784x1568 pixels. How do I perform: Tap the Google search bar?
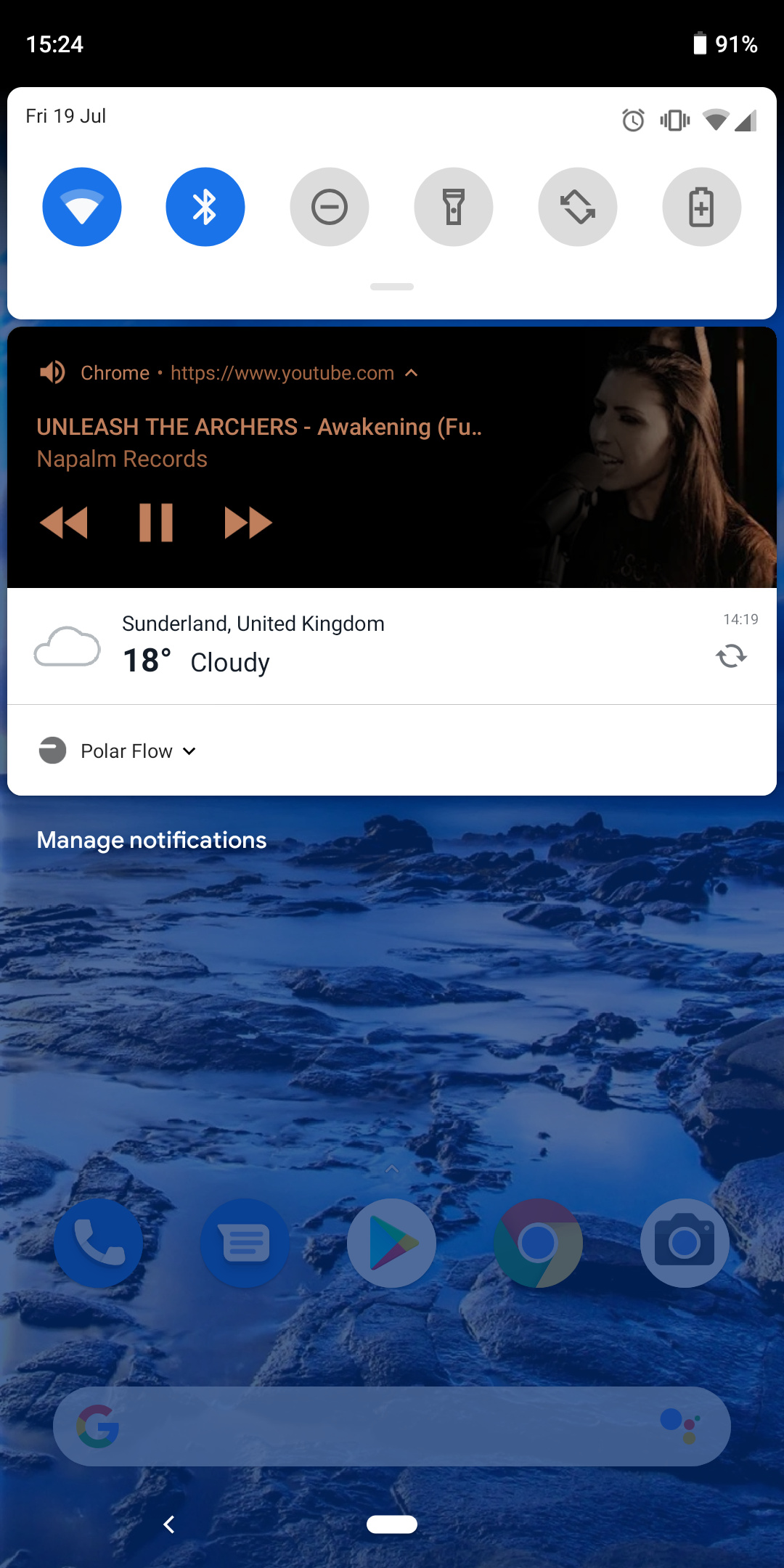click(391, 1425)
